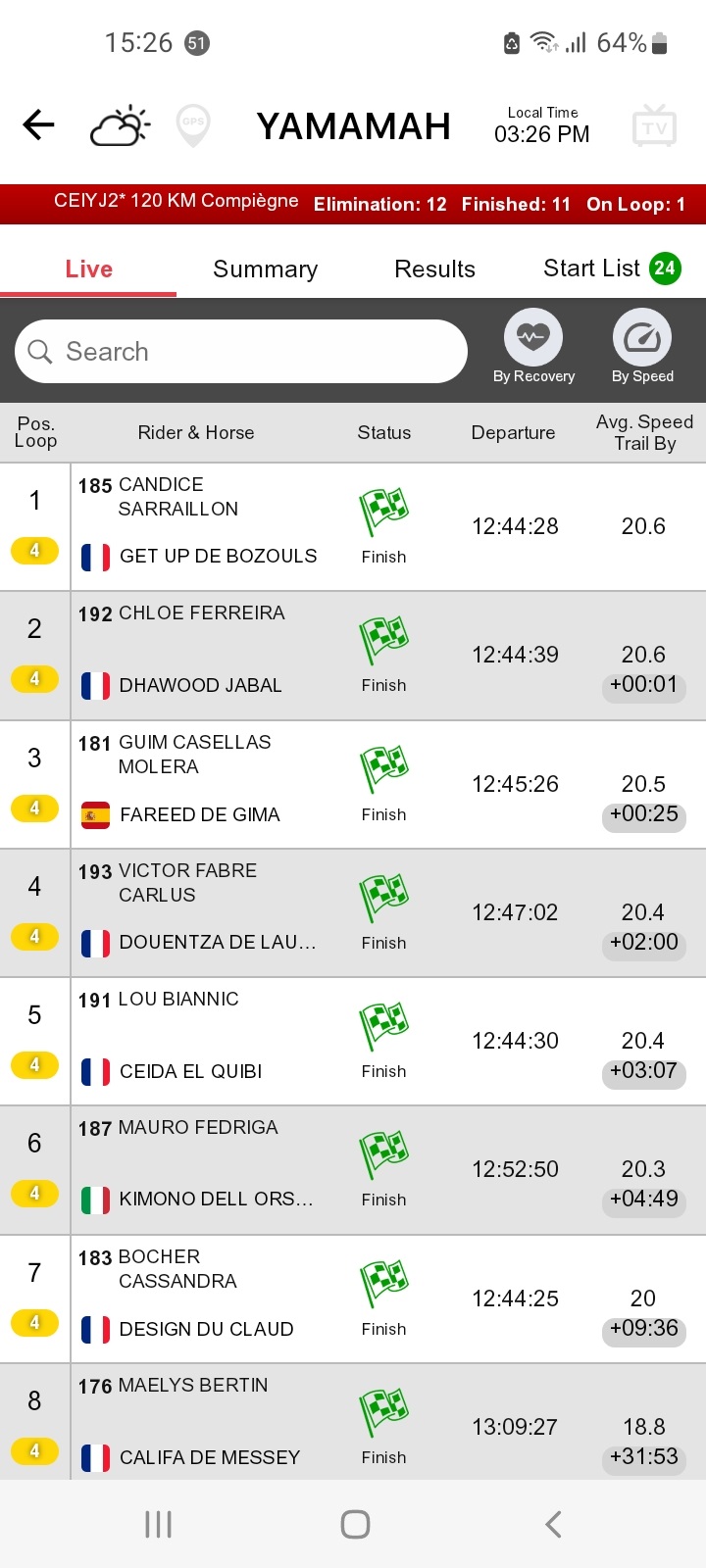Viewport: 706px width, 1568px height.
Task: Open the TV live stream icon
Action: tap(654, 126)
